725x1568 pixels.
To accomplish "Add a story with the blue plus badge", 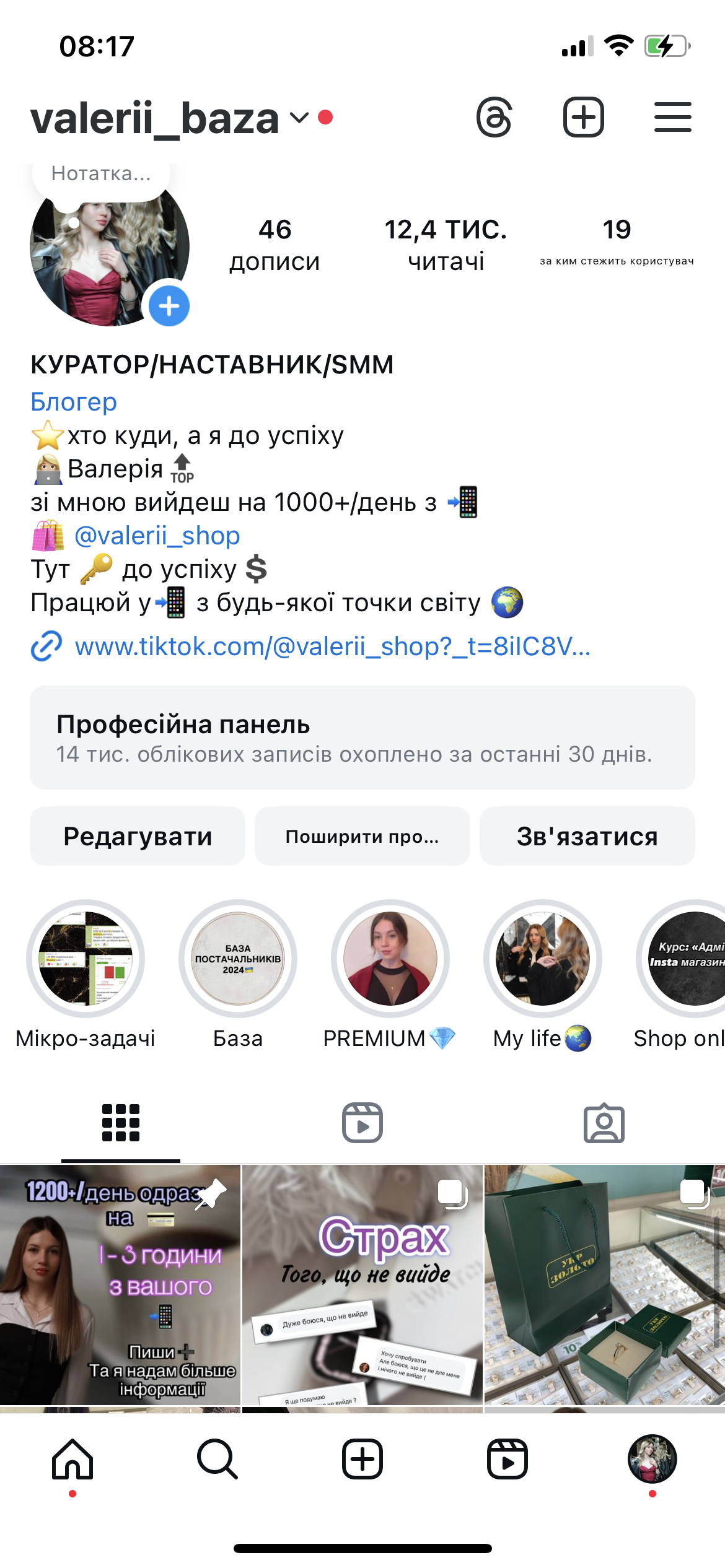I will tap(169, 306).
